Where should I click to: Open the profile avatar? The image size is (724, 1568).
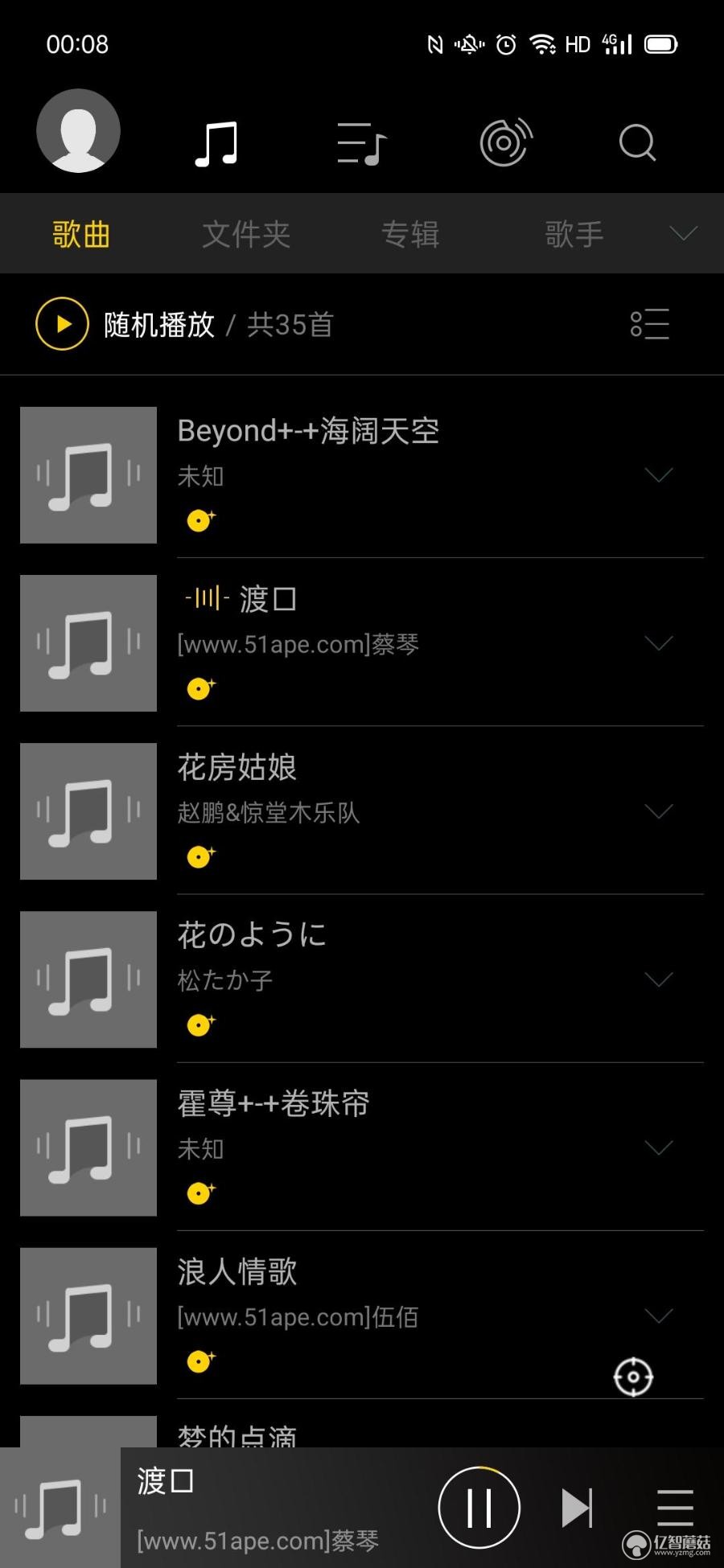tap(78, 131)
